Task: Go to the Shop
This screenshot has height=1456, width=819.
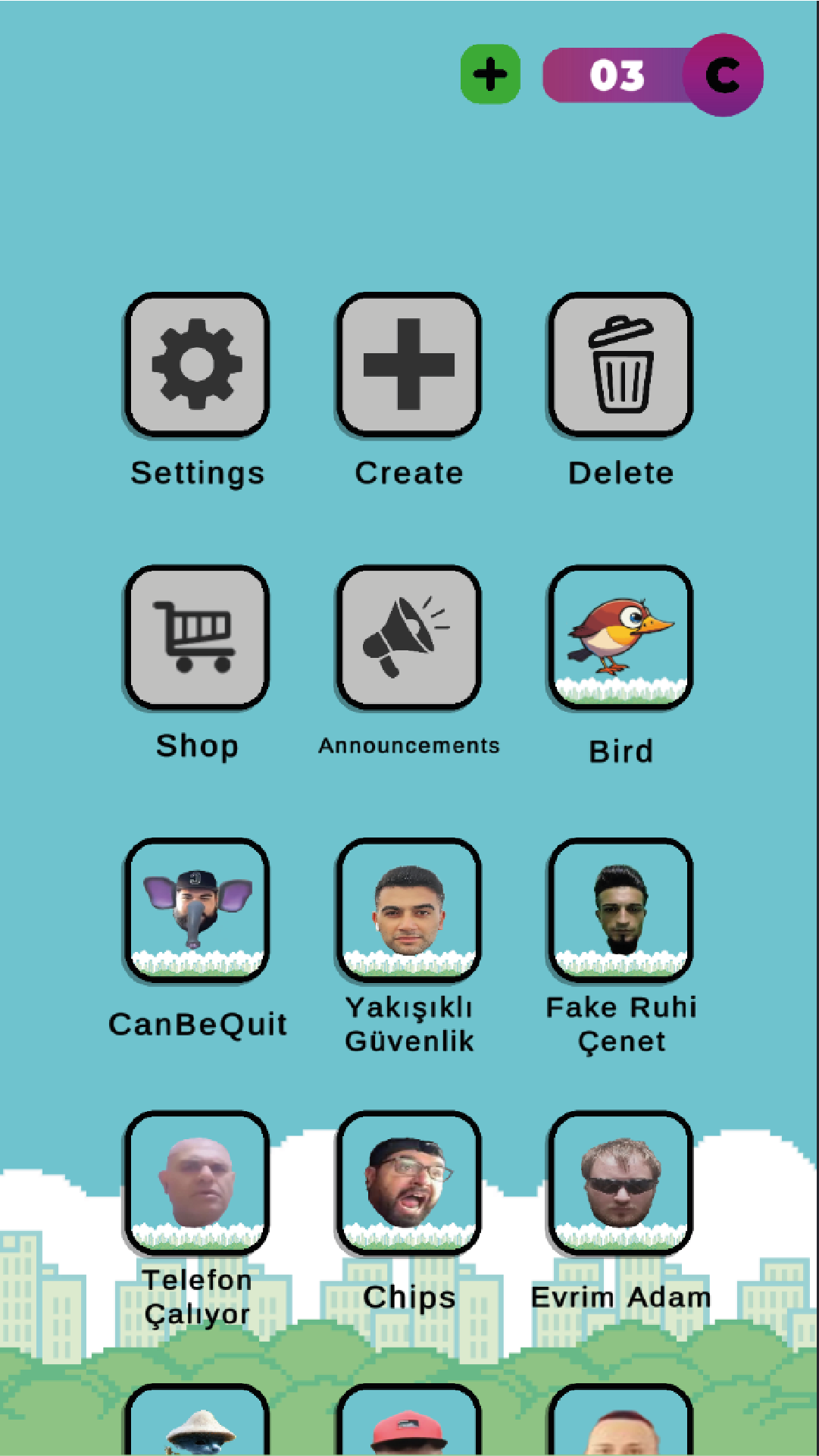Action: pyautogui.click(x=197, y=637)
